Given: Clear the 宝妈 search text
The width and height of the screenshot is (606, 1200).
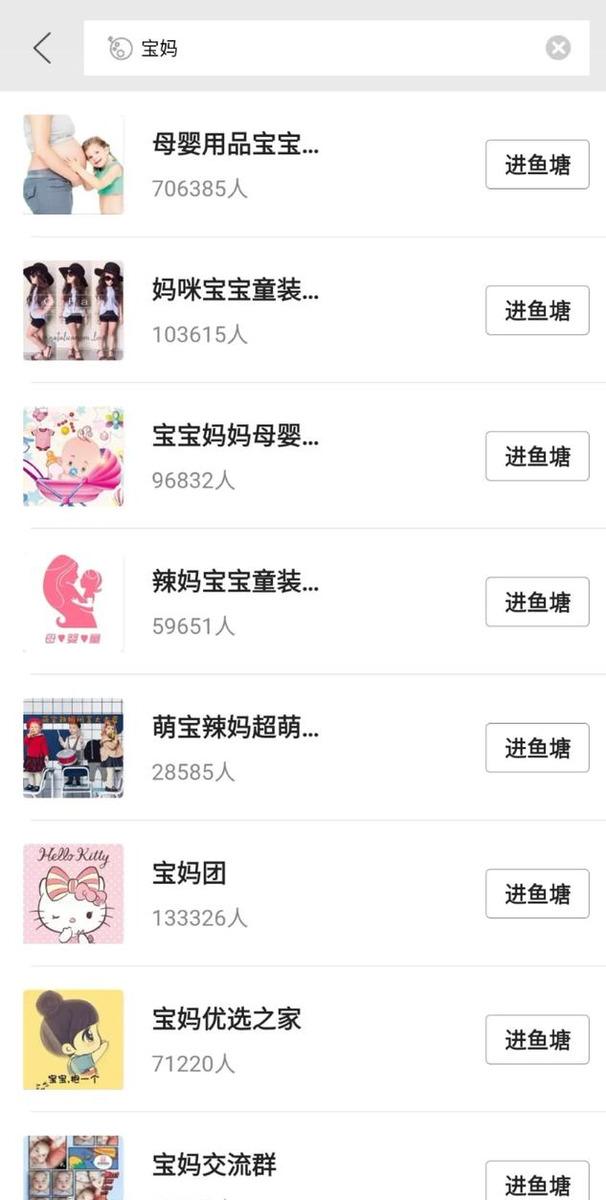Looking at the screenshot, I should [x=558, y=47].
